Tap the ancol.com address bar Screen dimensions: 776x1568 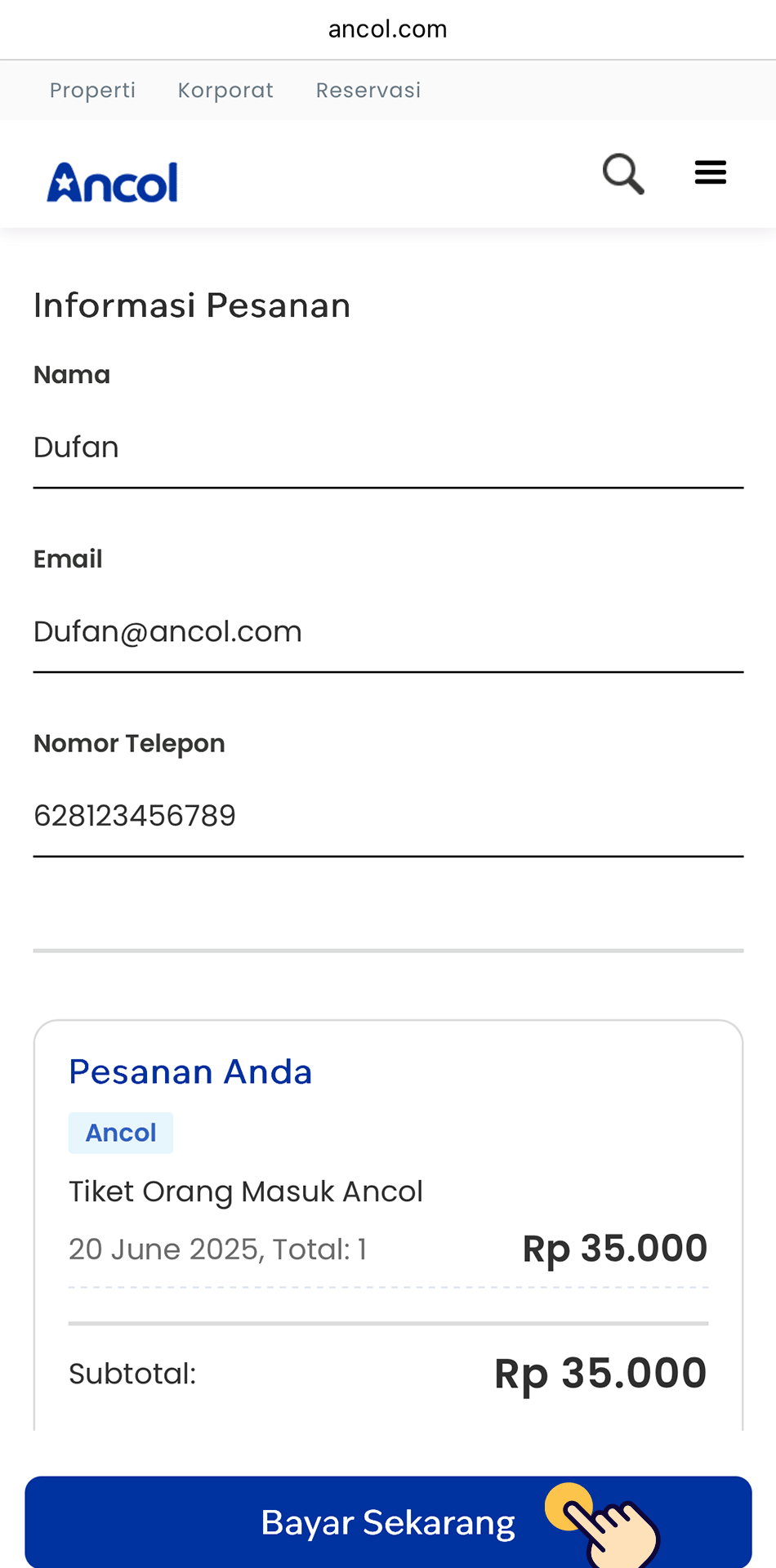pyautogui.click(x=388, y=29)
